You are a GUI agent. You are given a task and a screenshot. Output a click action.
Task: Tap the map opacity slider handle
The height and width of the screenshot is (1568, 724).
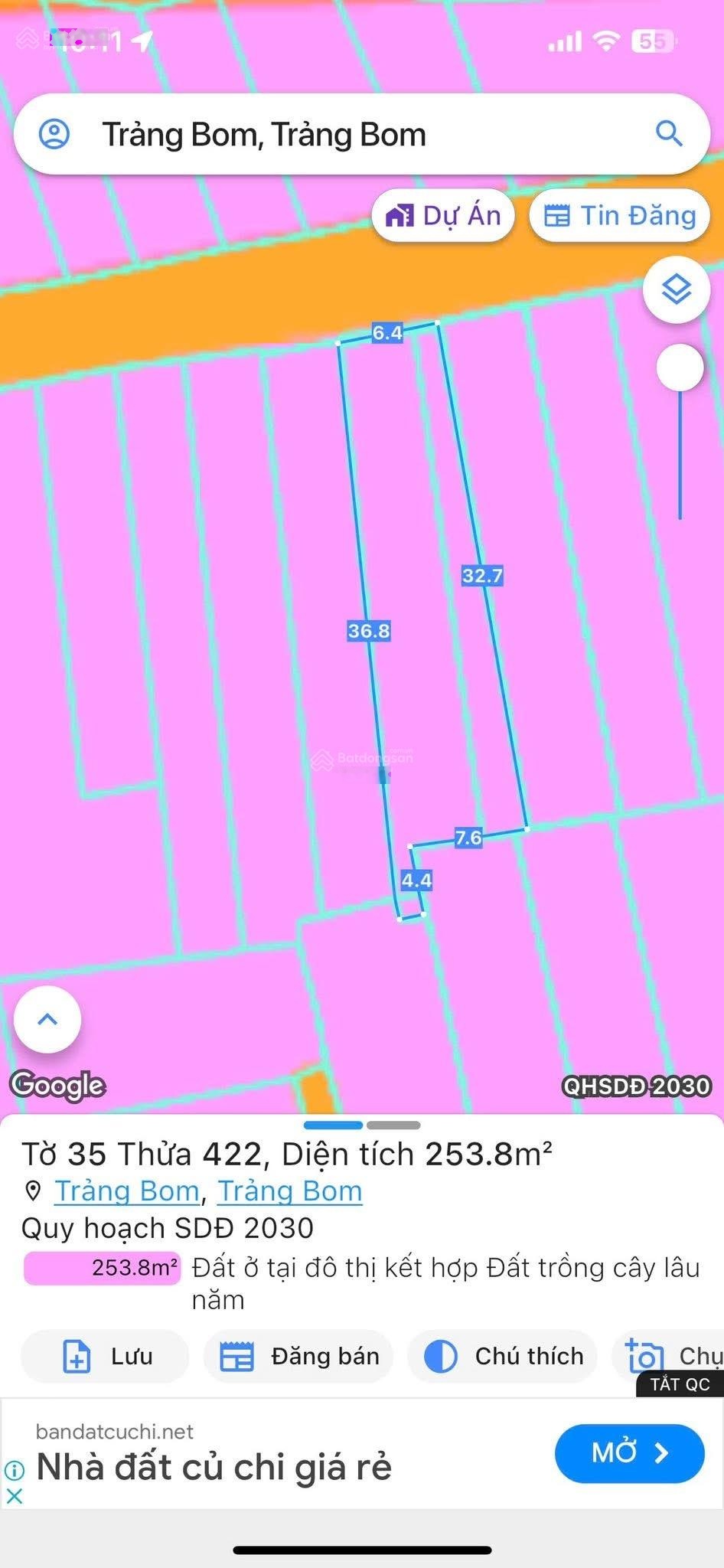point(680,368)
